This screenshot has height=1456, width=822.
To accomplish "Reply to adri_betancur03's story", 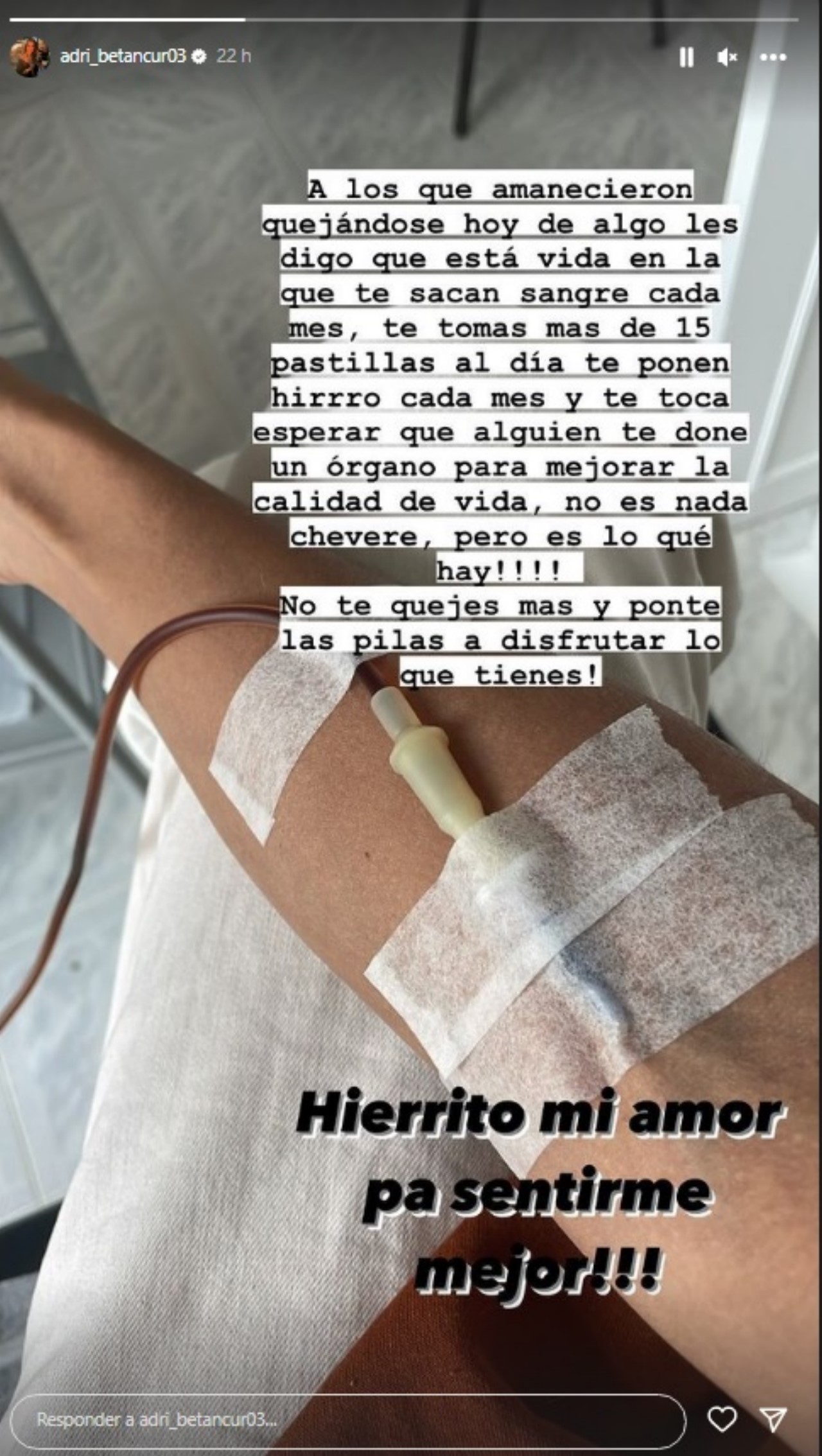I will coord(347,1419).
